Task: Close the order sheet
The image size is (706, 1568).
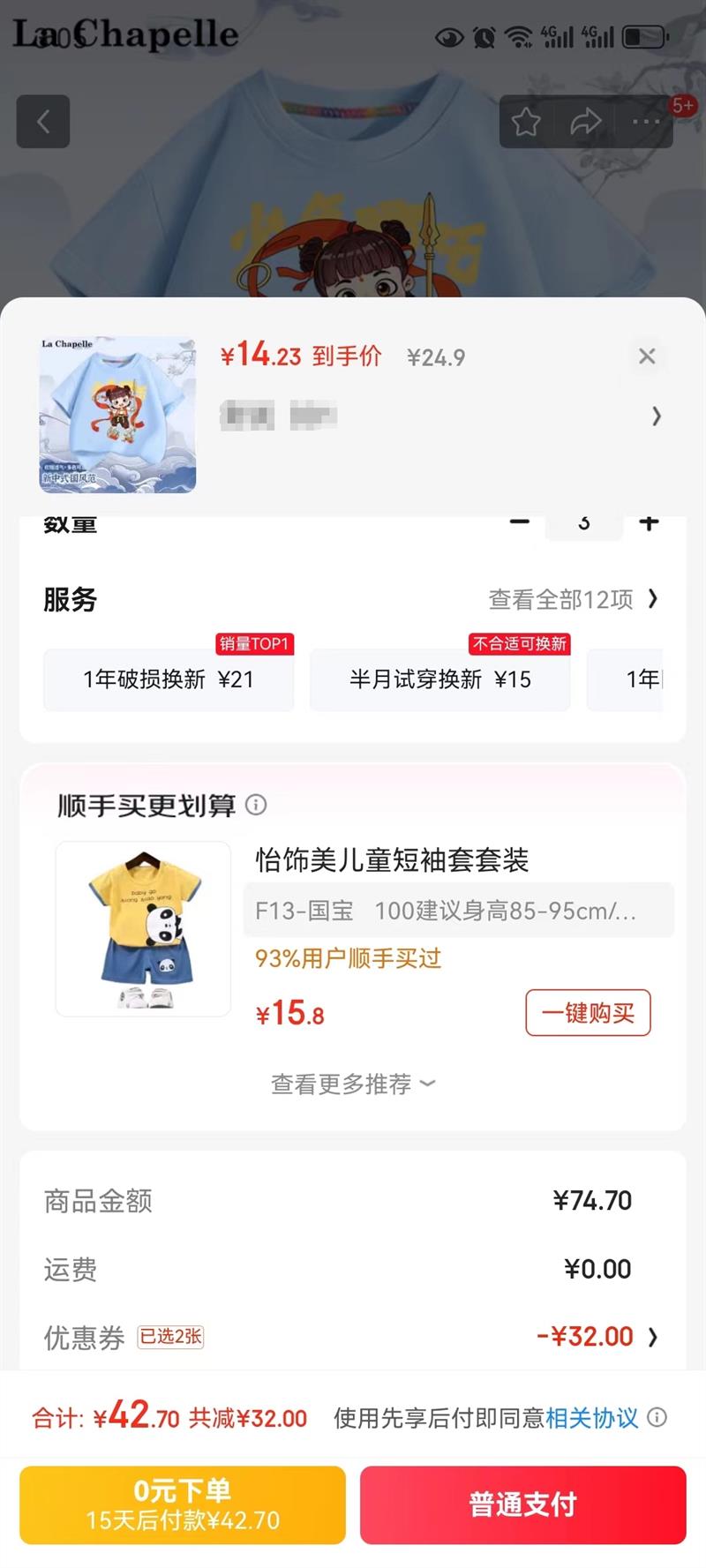Action: coord(647,356)
